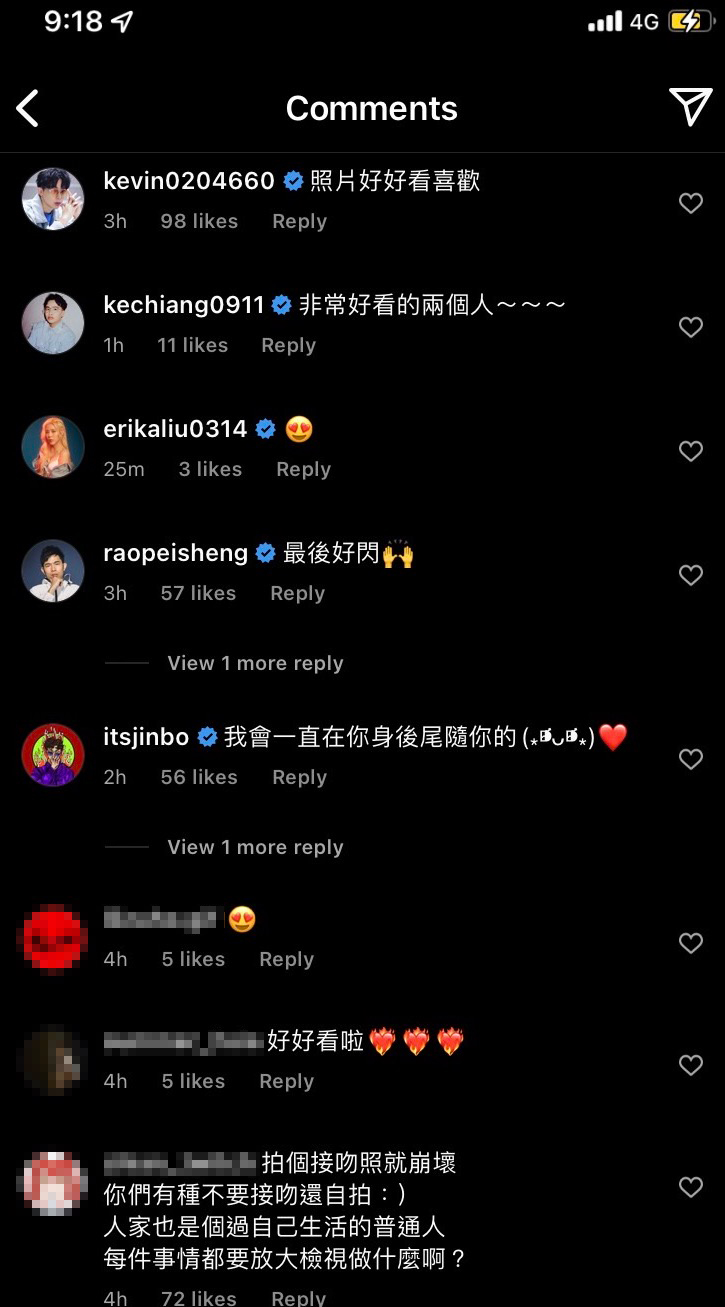Reply to itsjinbo's comment
Viewport: 725px width, 1307px height.
coord(299,777)
